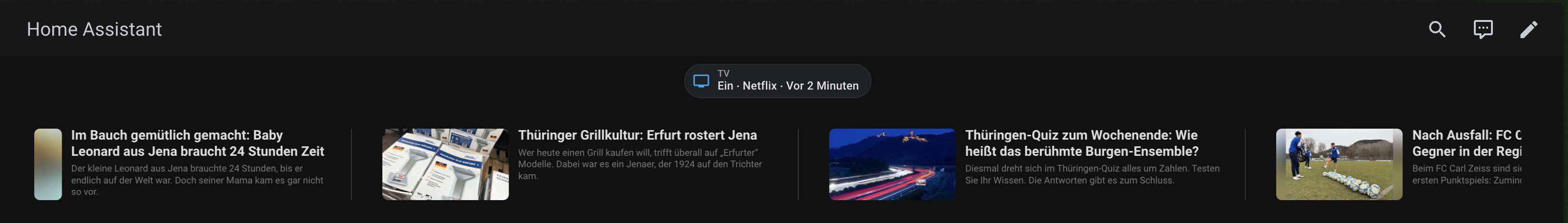Open the Thüringen-Quiz zum Wochenende article
The width and height of the screenshot is (1568, 223).
1081,143
